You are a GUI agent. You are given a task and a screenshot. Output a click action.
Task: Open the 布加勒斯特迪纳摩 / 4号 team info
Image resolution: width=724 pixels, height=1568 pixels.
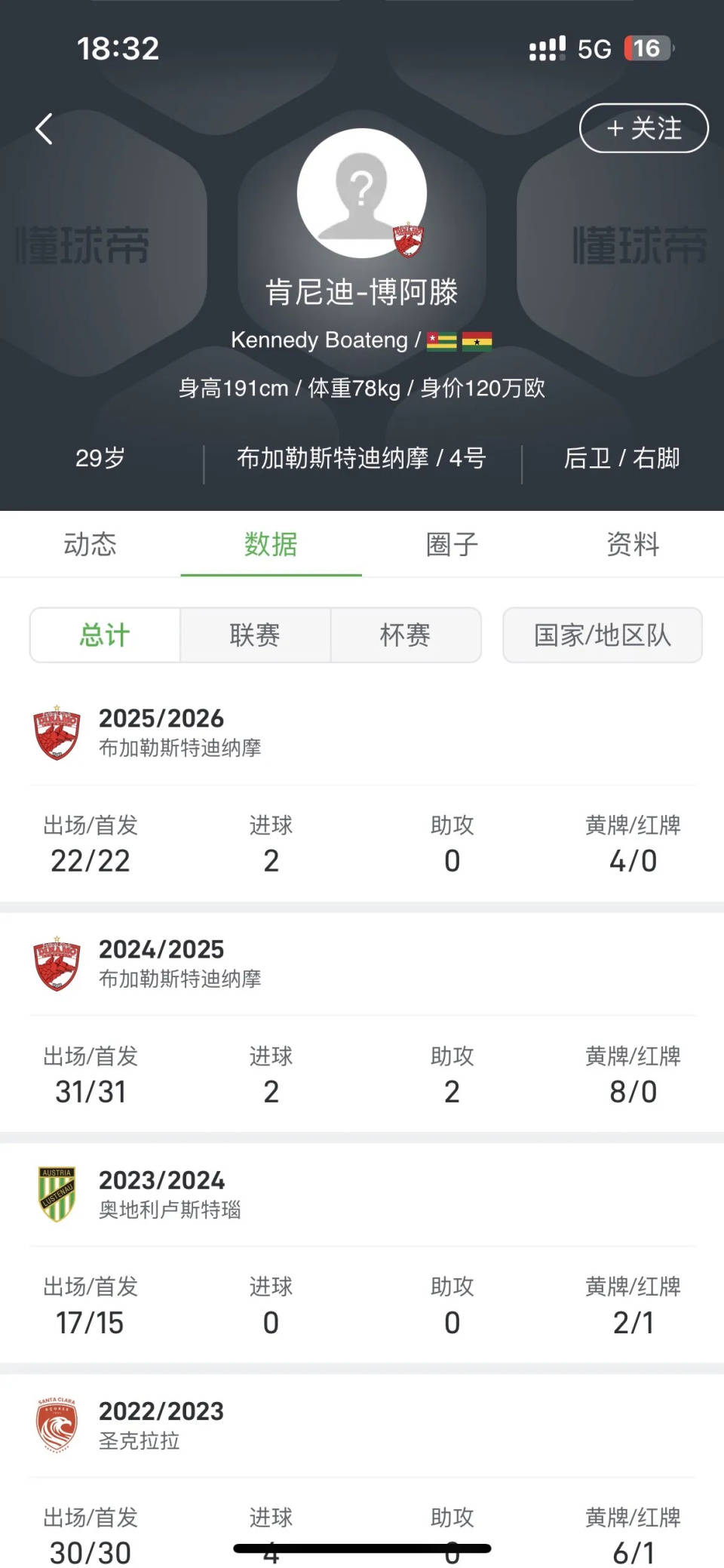(x=361, y=458)
